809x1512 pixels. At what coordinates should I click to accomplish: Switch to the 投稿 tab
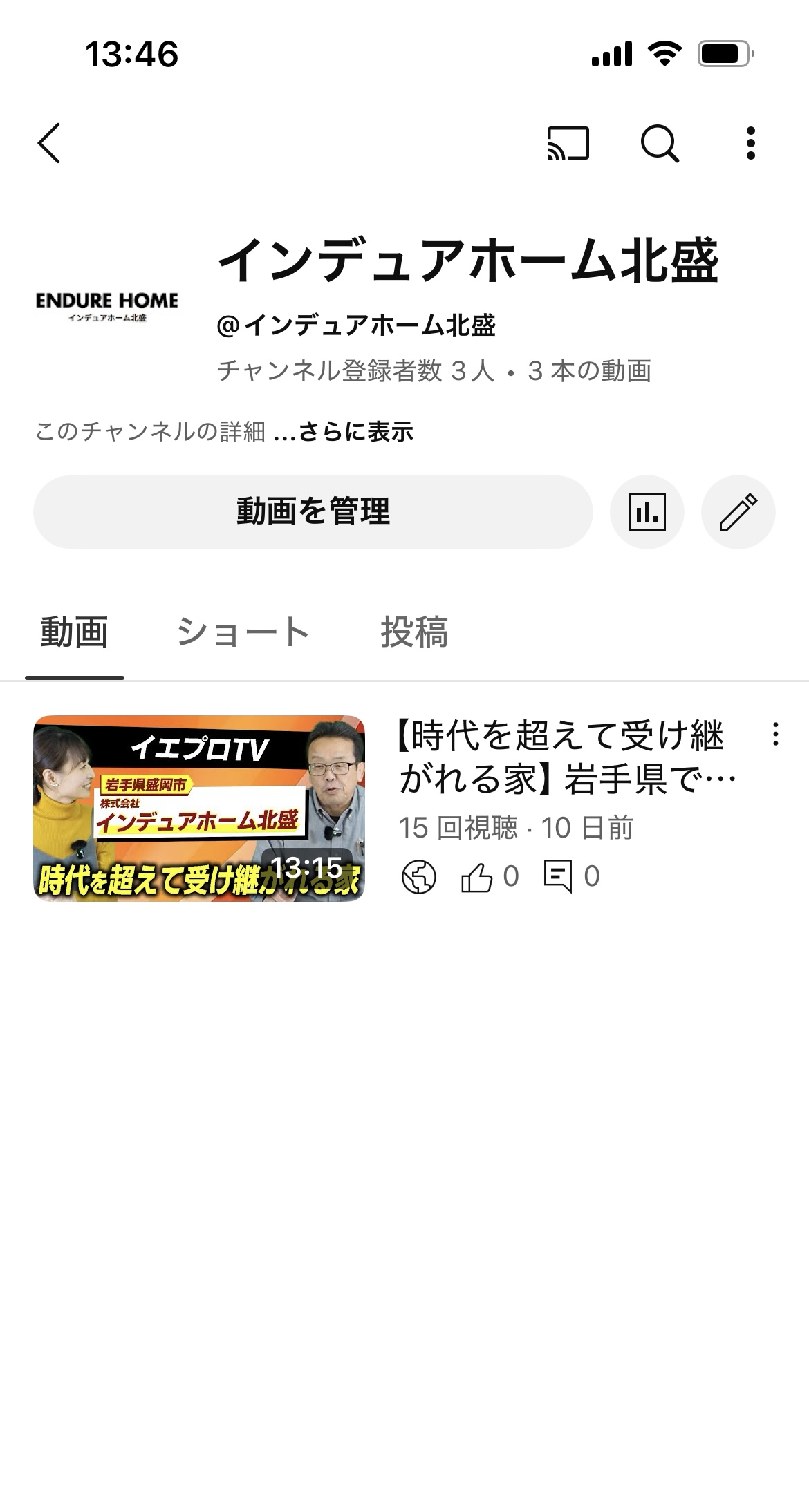pyautogui.click(x=414, y=632)
